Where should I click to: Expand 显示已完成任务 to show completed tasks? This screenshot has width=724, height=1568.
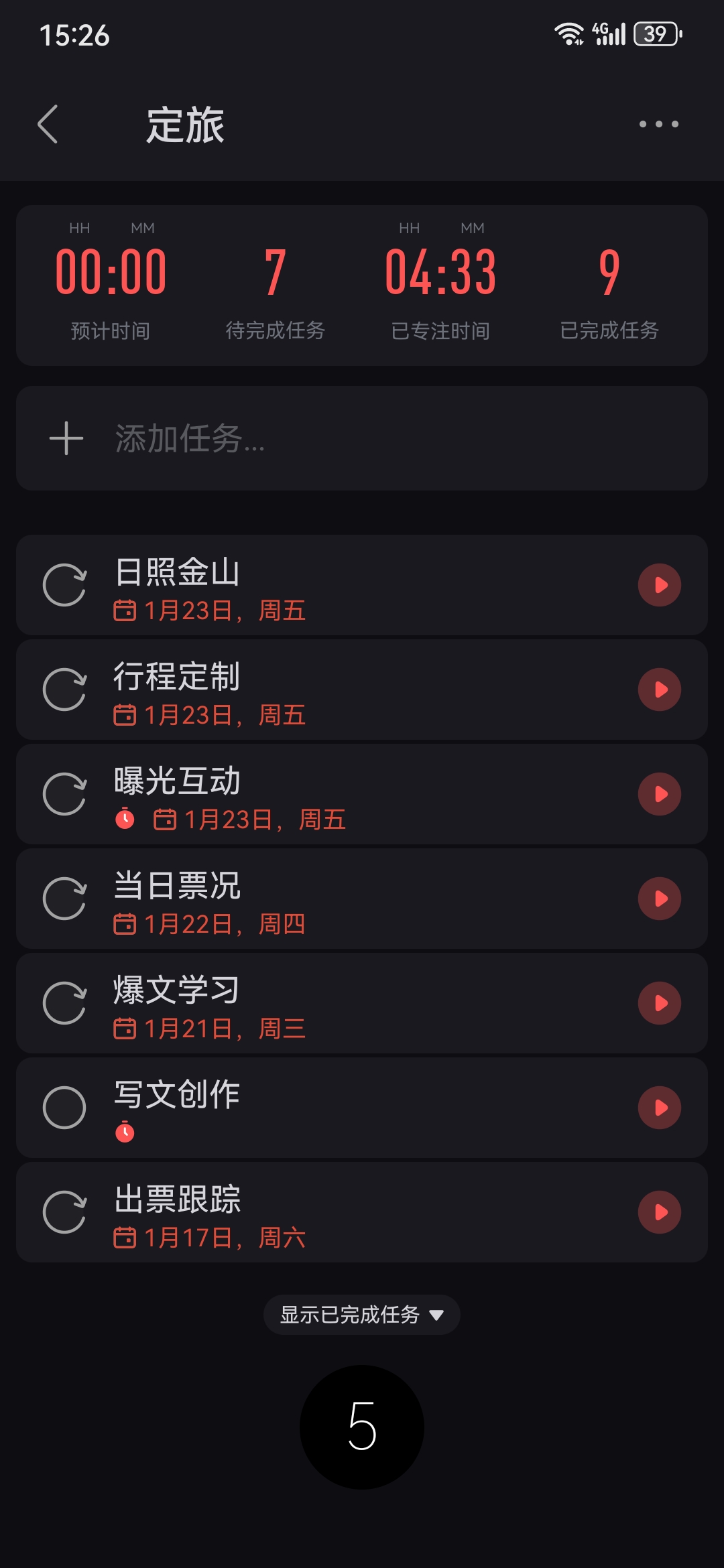tap(362, 1314)
